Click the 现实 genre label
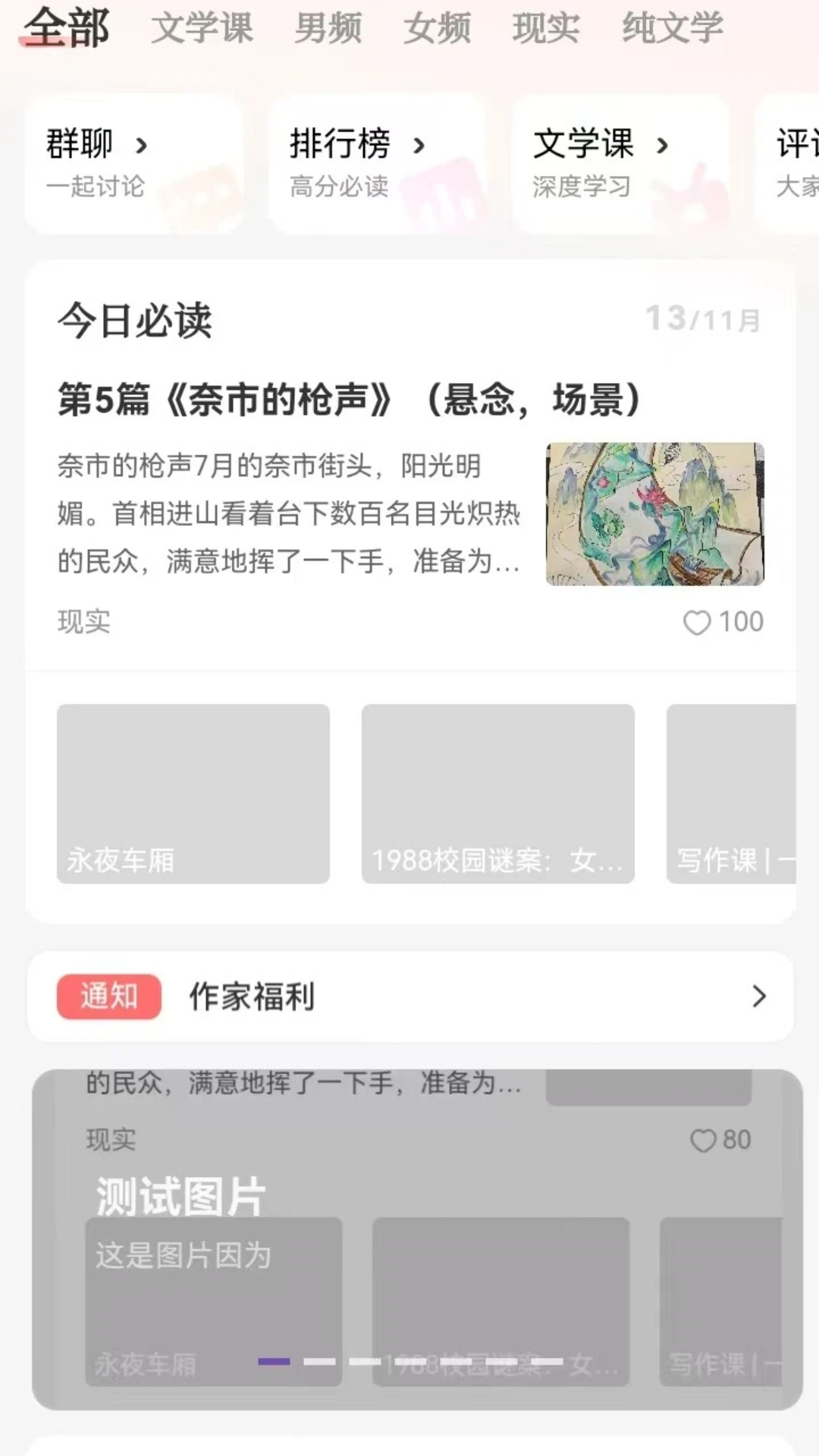 [82, 623]
